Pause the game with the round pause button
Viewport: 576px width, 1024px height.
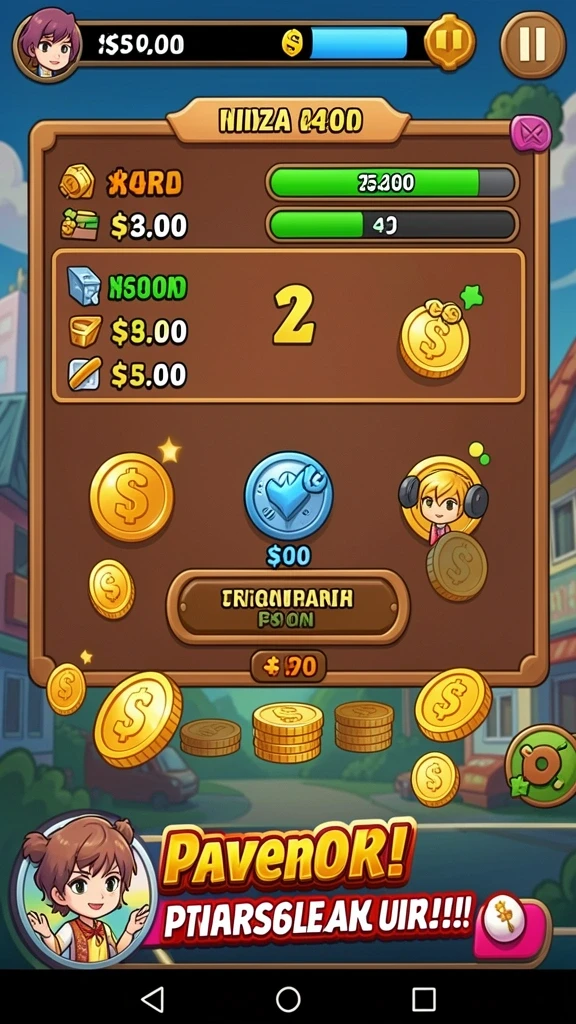[x=532, y=44]
